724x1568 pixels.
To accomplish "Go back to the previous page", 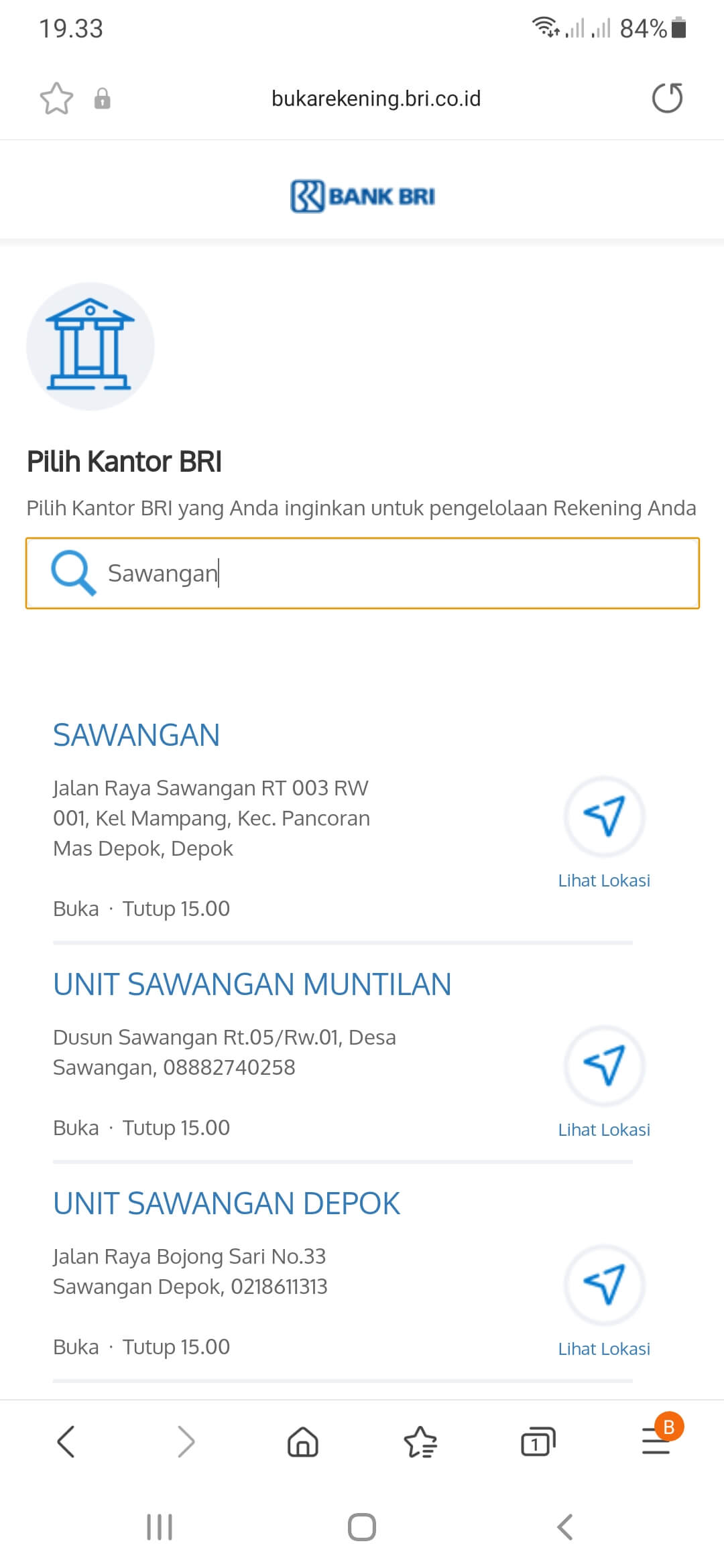I will 66,1441.
